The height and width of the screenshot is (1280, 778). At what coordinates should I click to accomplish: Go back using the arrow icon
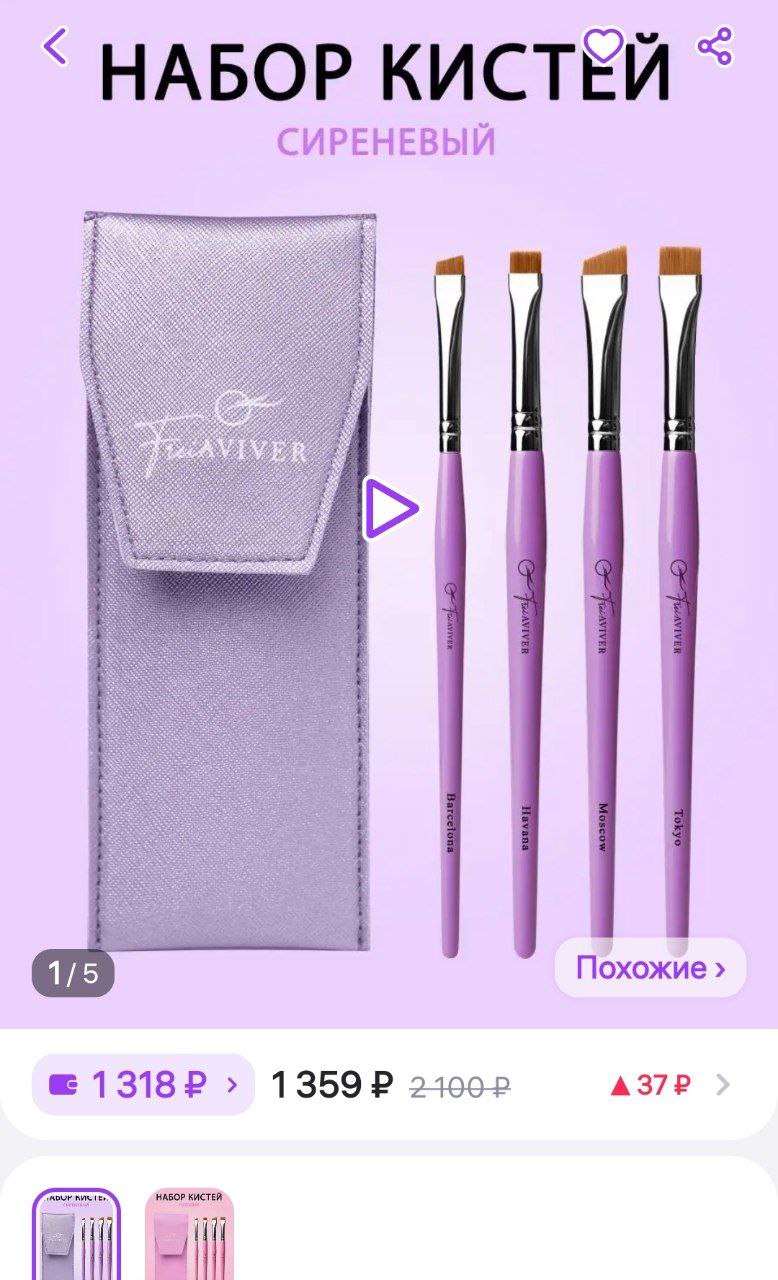coord(56,47)
